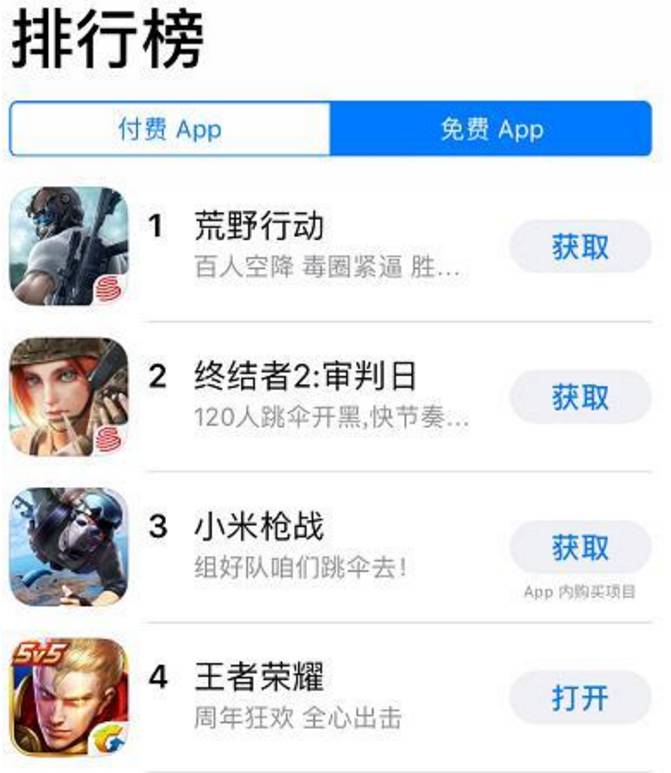The height and width of the screenshot is (773, 671).
Task: Tap 获取 for 终结者2:审判日
Action: coord(579,397)
